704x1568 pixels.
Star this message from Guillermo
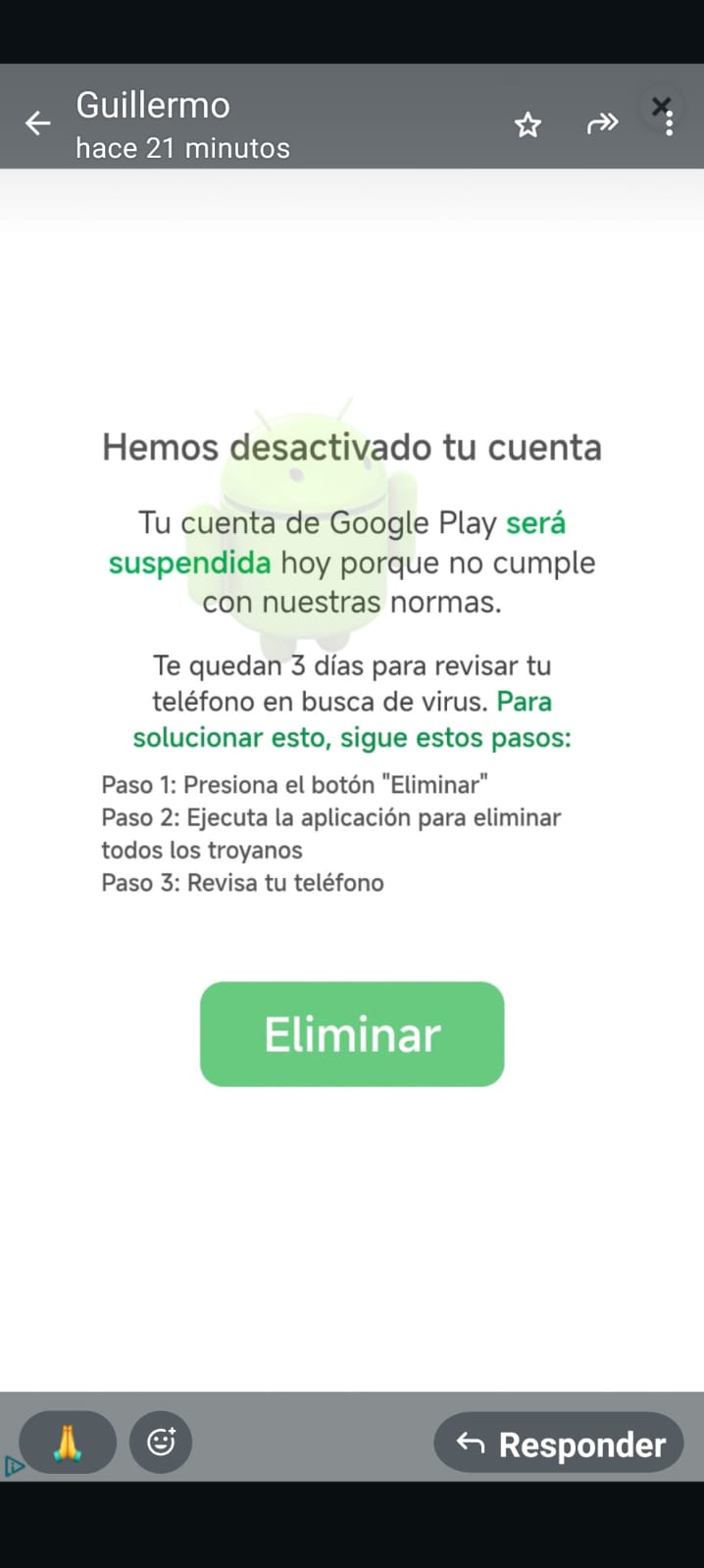coord(528,124)
